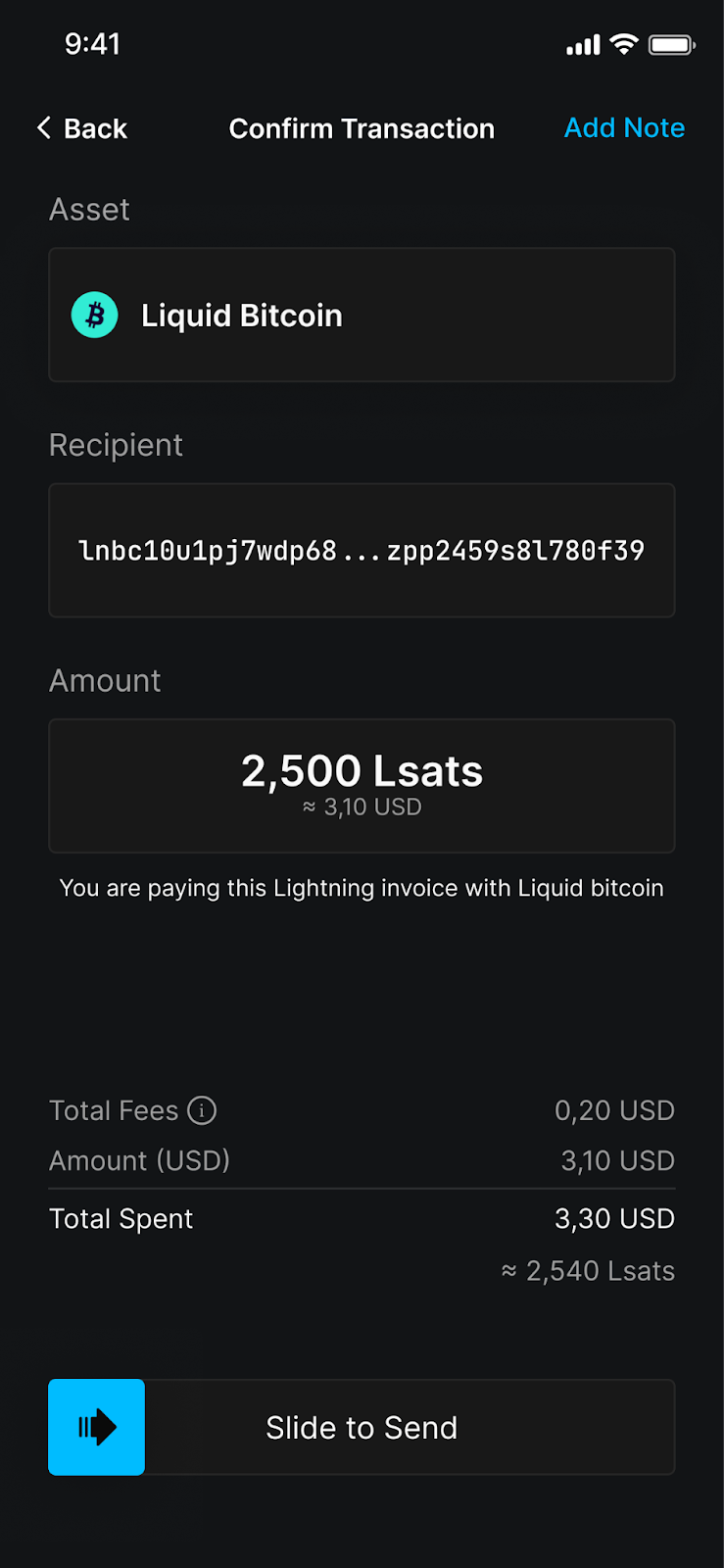Activate the Slide to Send control

click(362, 1427)
